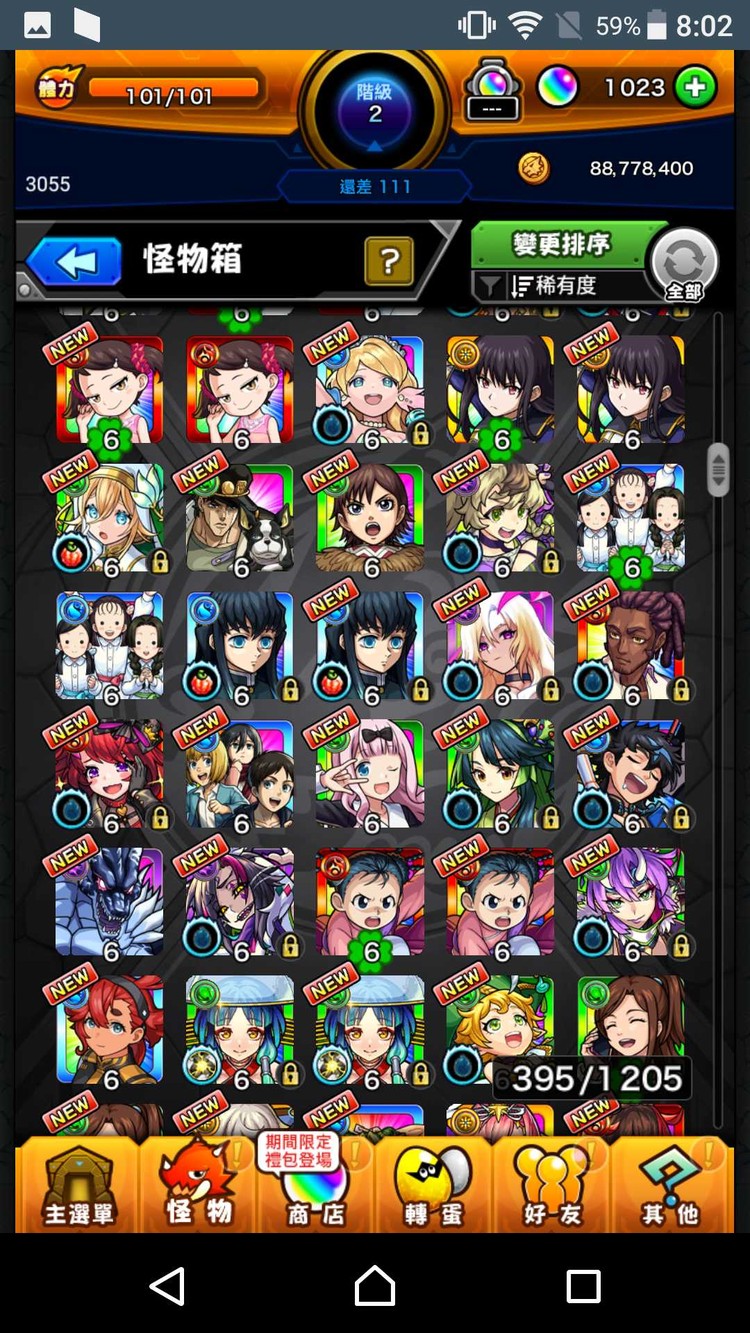Switch to the 主選單 tab
The width and height of the screenshot is (750, 1333).
[x=78, y=1184]
